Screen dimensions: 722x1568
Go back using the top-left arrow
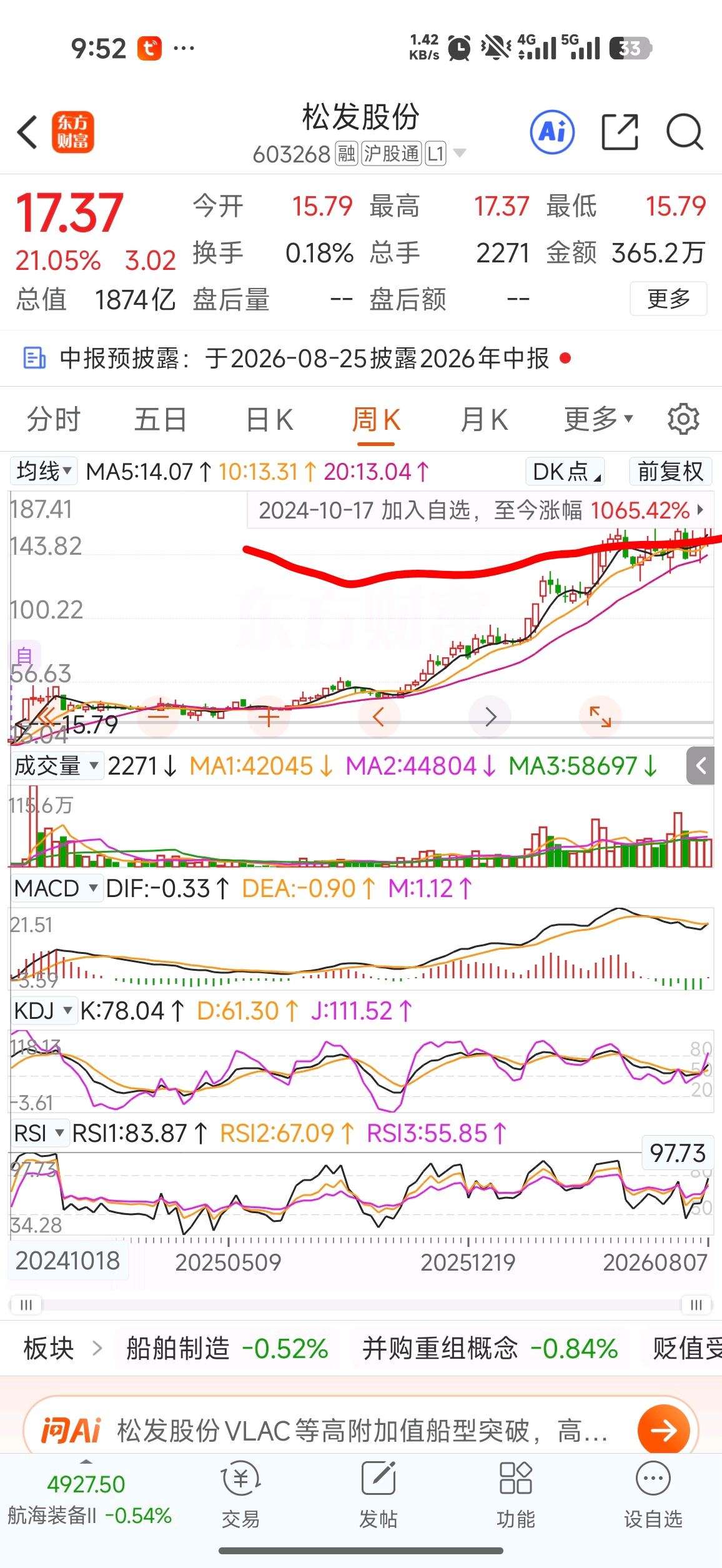[x=28, y=132]
